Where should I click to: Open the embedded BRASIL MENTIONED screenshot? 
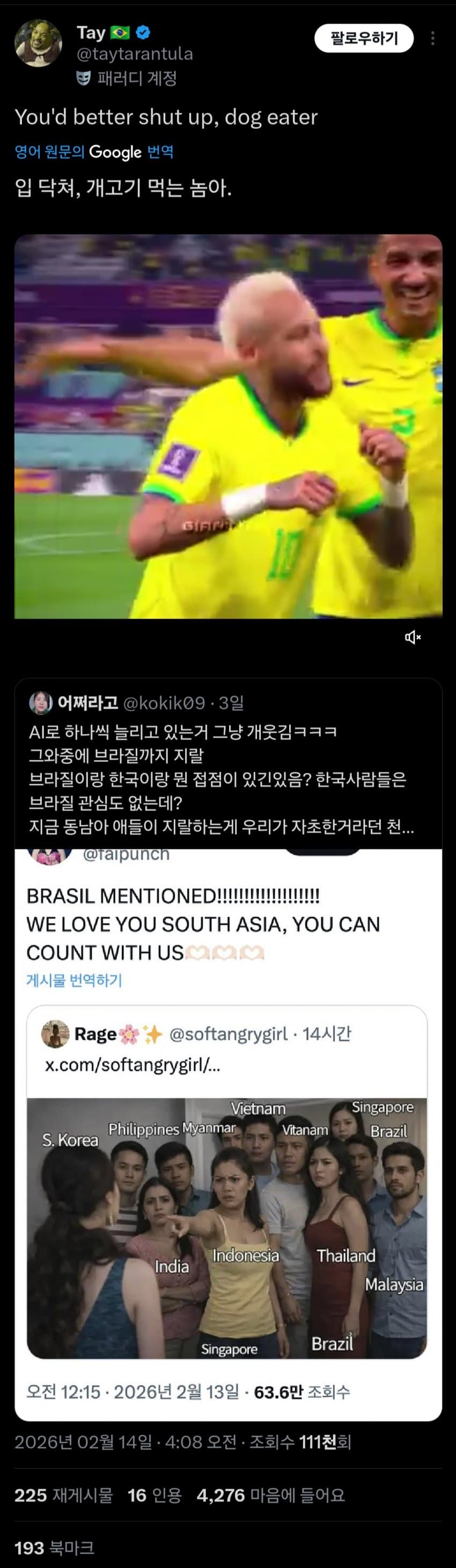228,1132
